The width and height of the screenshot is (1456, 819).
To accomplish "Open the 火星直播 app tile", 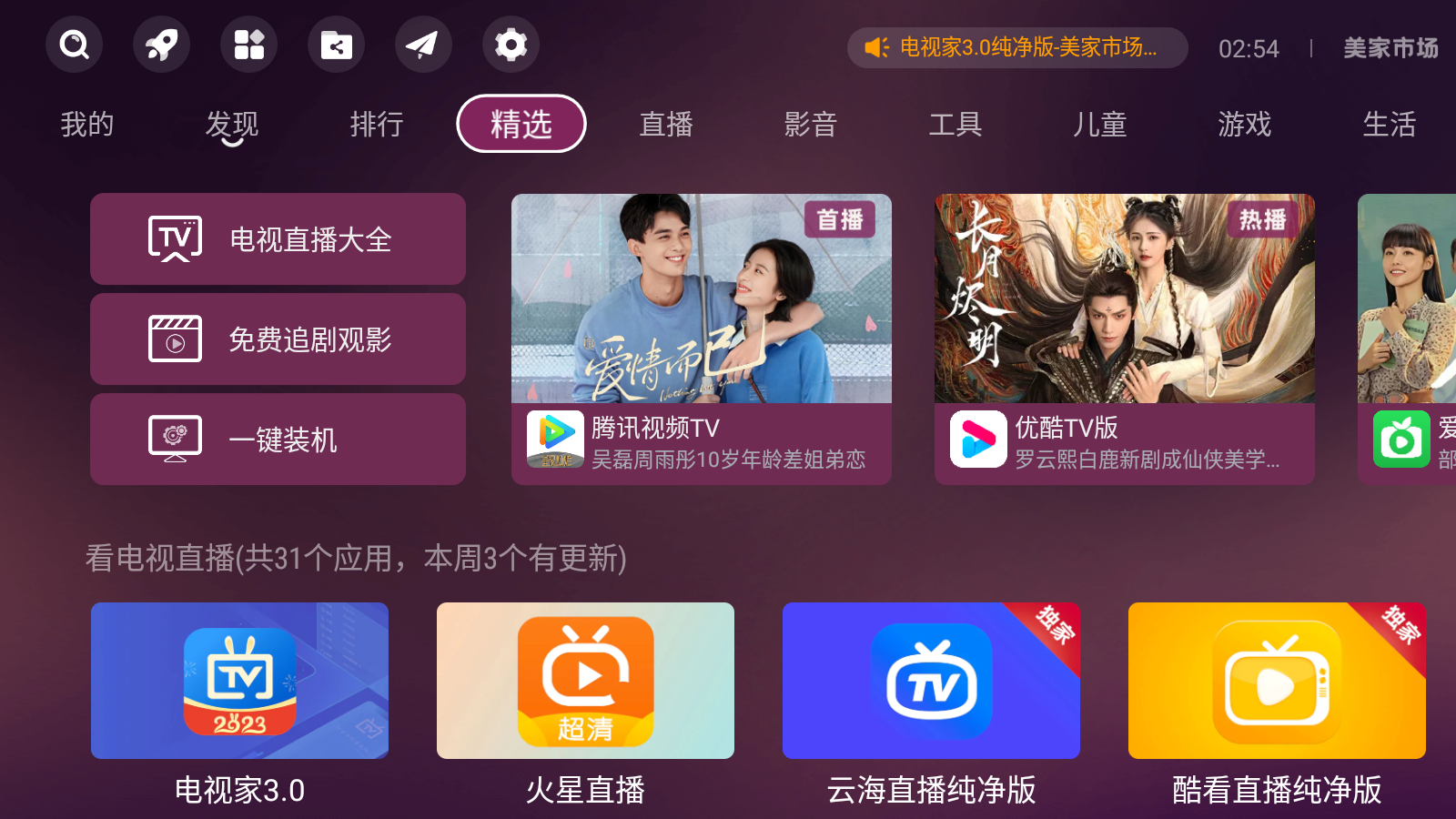I will (585, 681).
